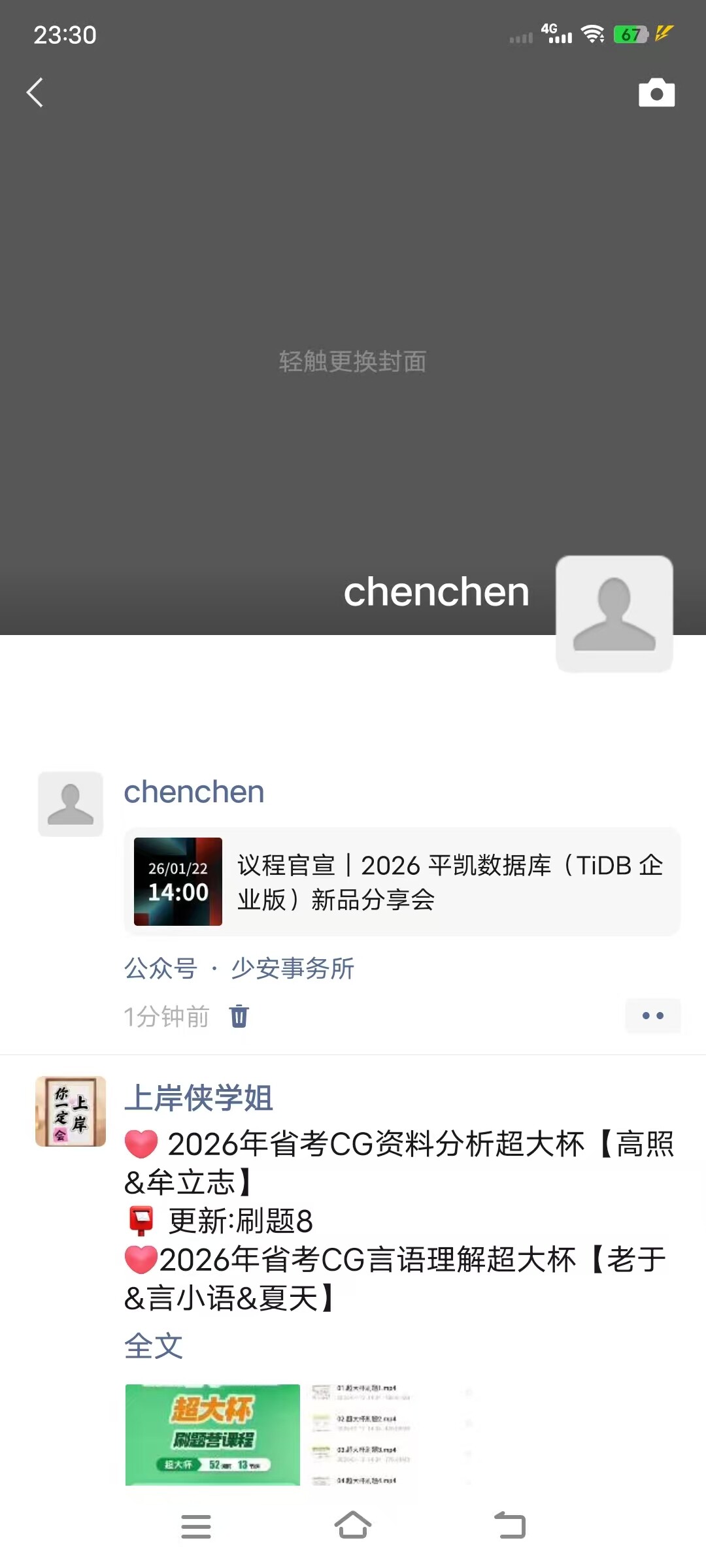706x1568 pixels.
Task: Open 少安事务所 official account link
Action: 292,968
